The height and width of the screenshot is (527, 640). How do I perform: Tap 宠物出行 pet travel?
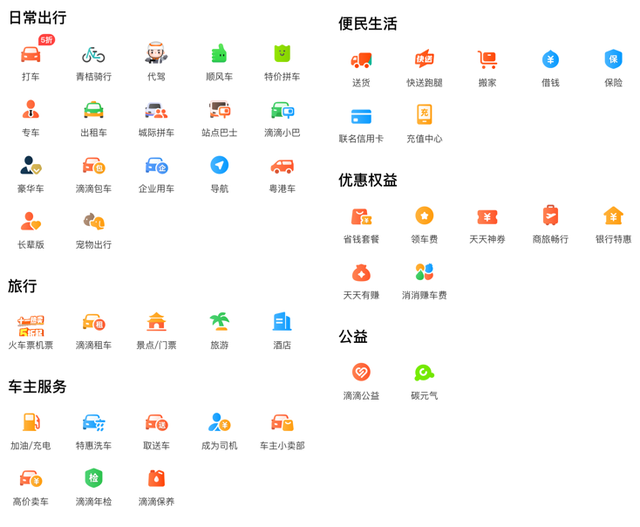coord(93,222)
